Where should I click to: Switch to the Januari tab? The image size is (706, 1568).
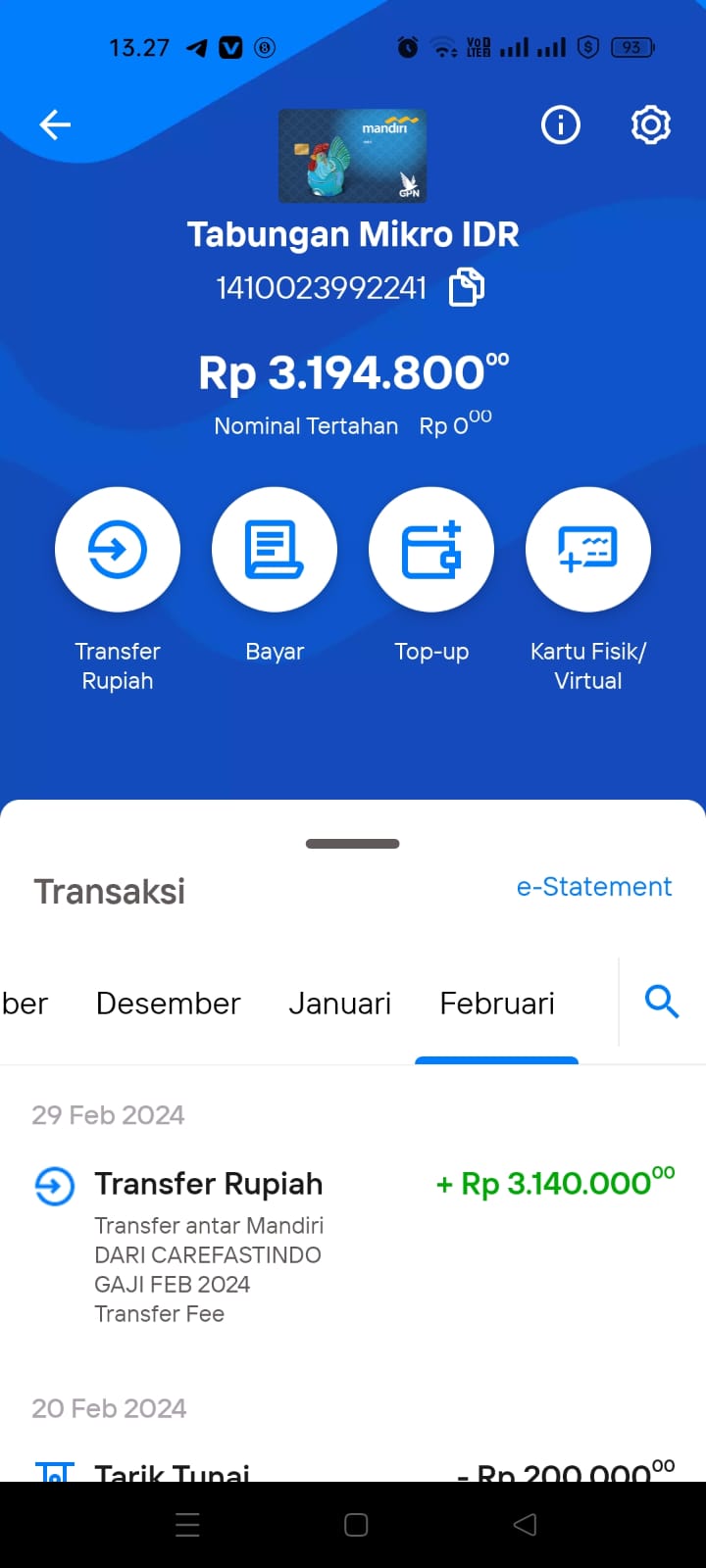click(339, 1004)
